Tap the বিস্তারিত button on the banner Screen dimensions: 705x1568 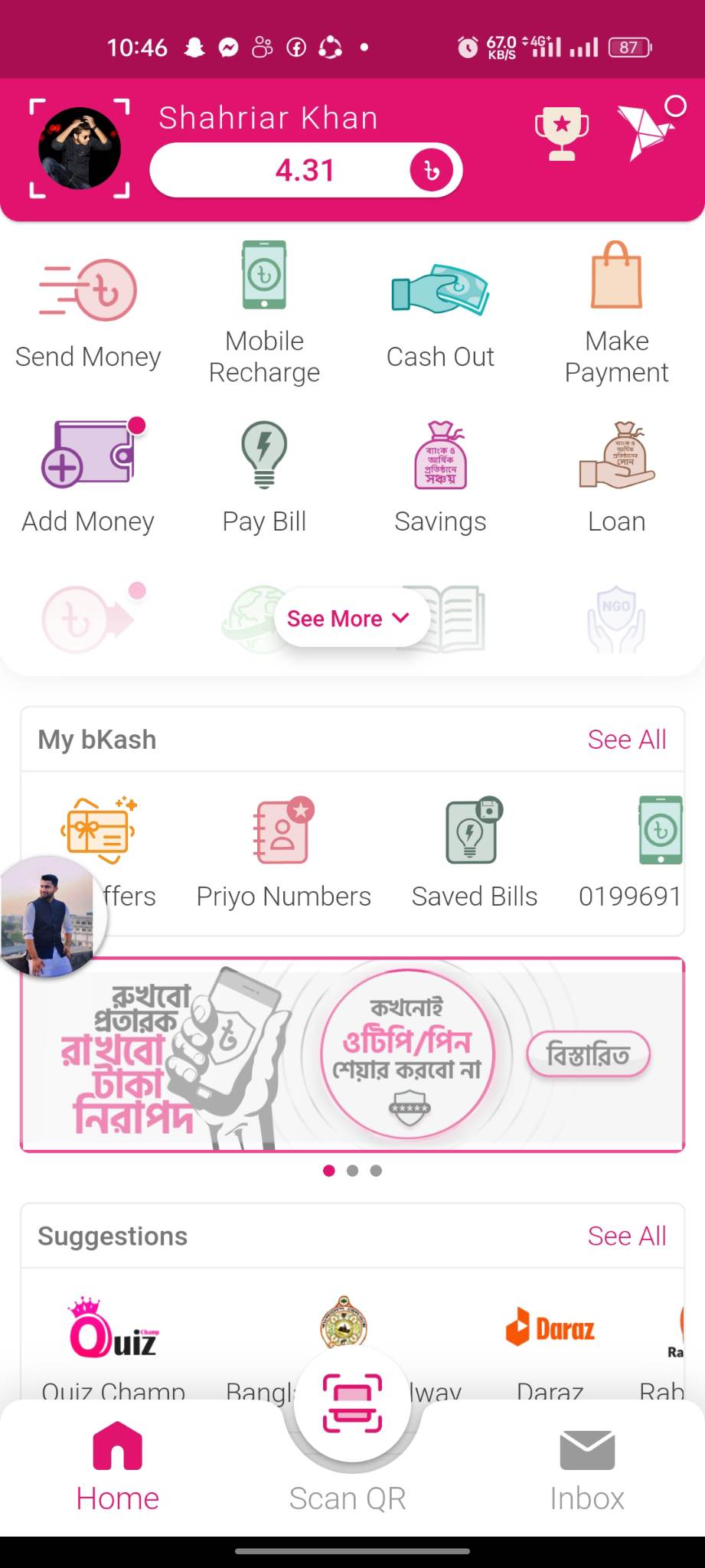[x=588, y=1054]
